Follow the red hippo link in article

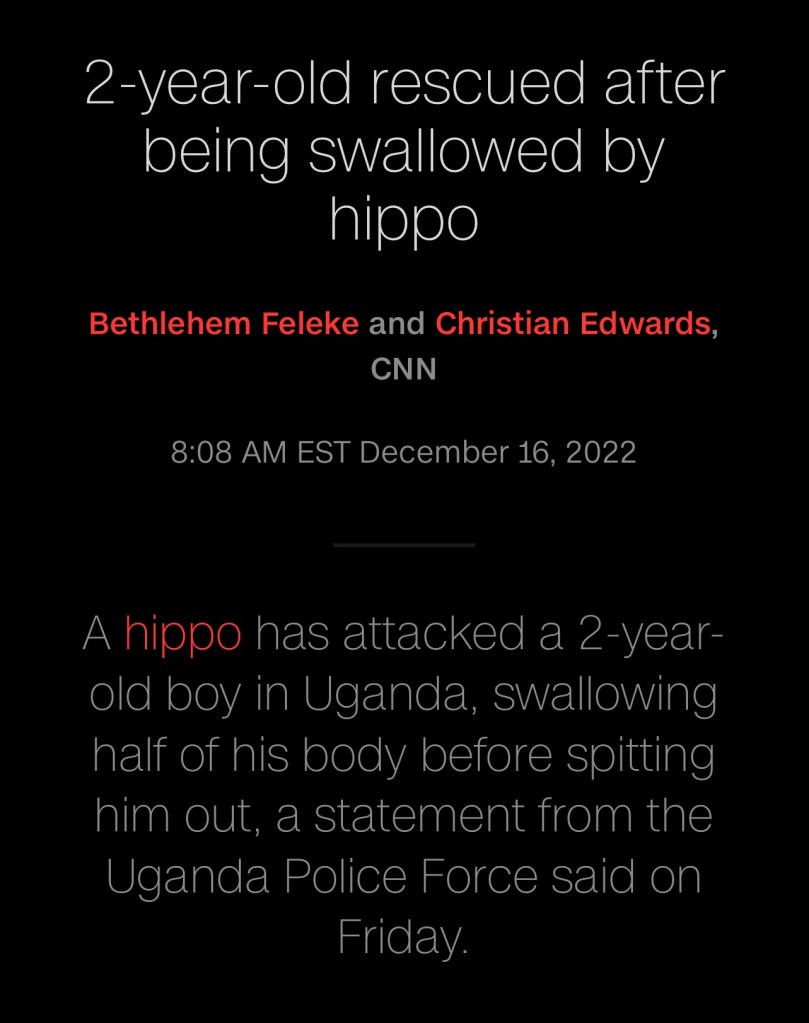(183, 635)
